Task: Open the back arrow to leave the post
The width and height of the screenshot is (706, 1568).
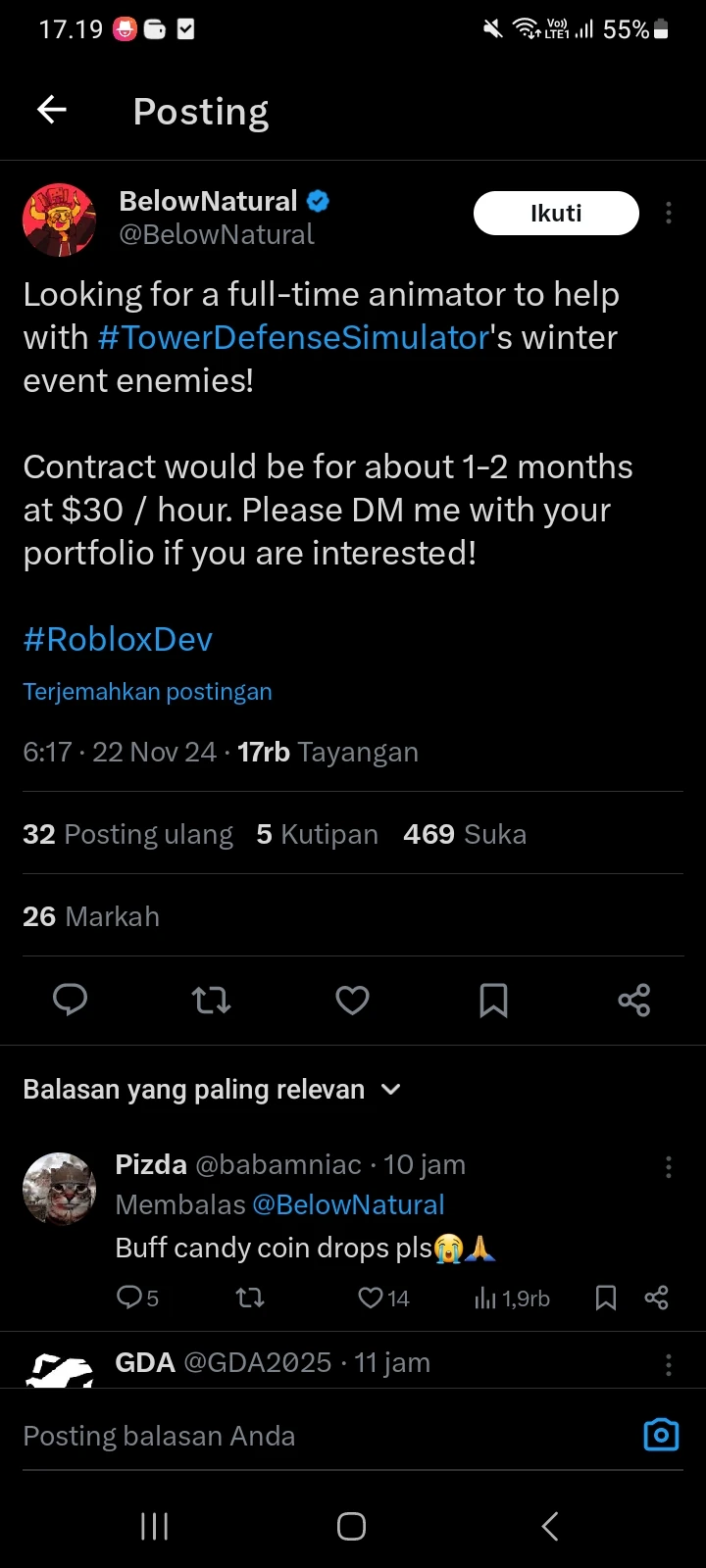Action: click(51, 110)
